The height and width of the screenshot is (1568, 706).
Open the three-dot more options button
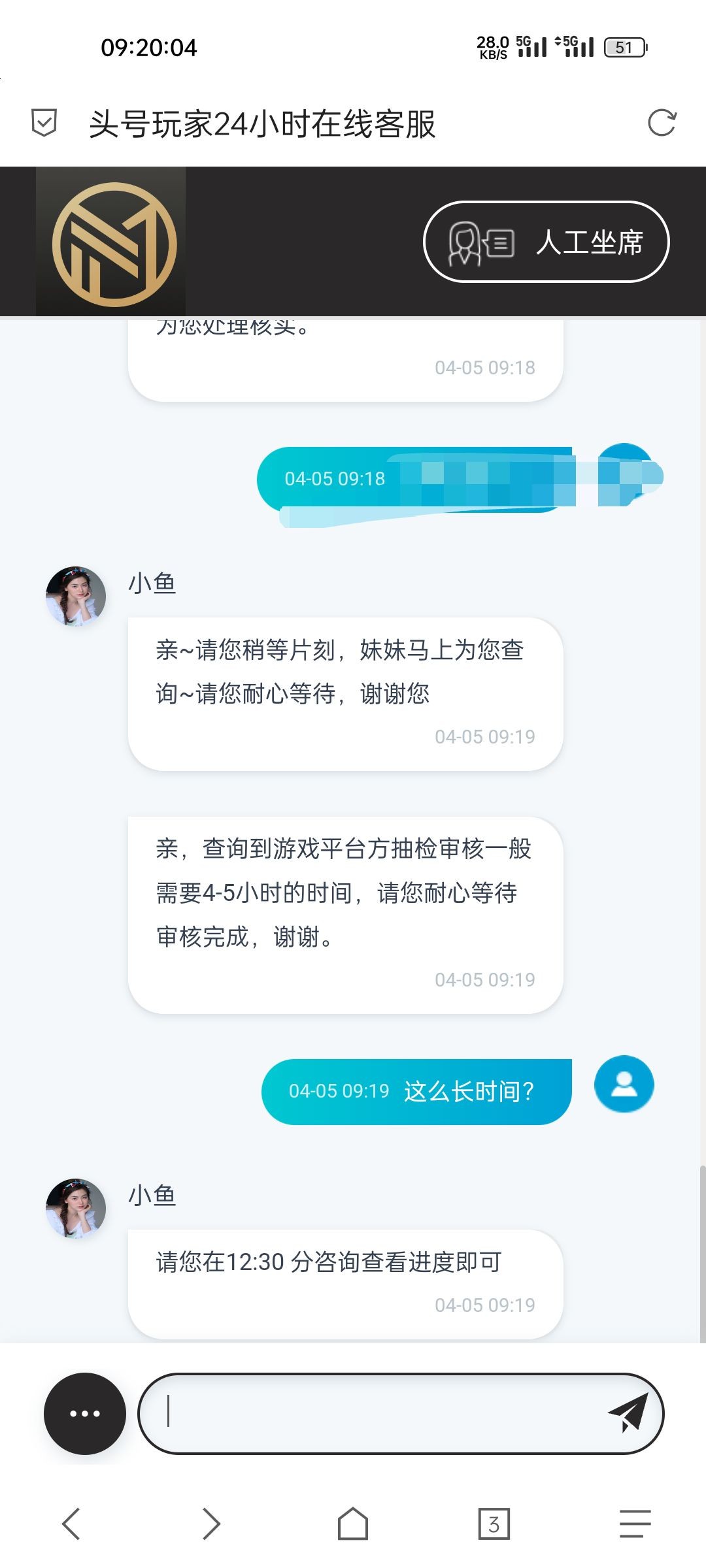(85, 1414)
